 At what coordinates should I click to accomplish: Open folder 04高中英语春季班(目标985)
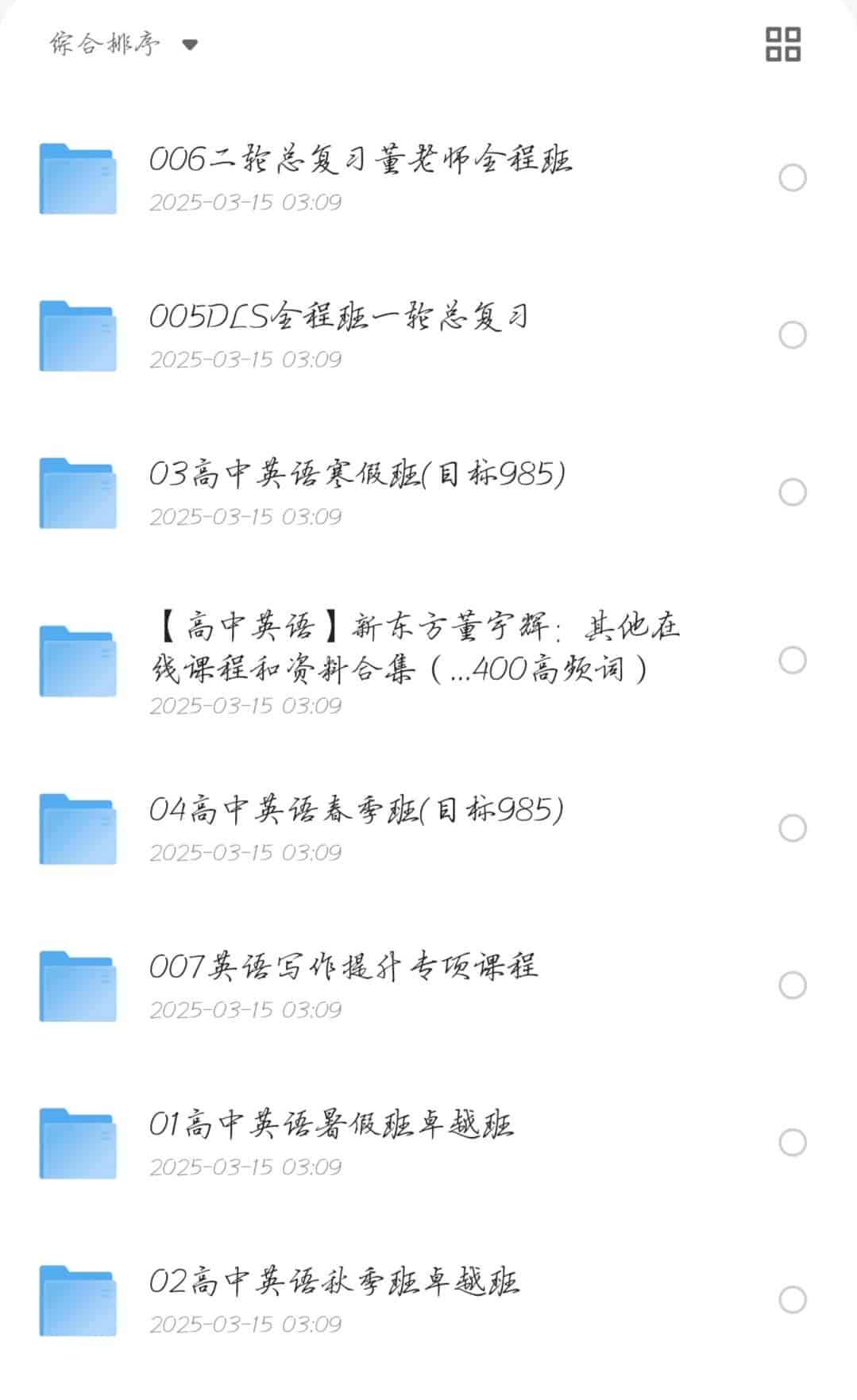click(356, 811)
